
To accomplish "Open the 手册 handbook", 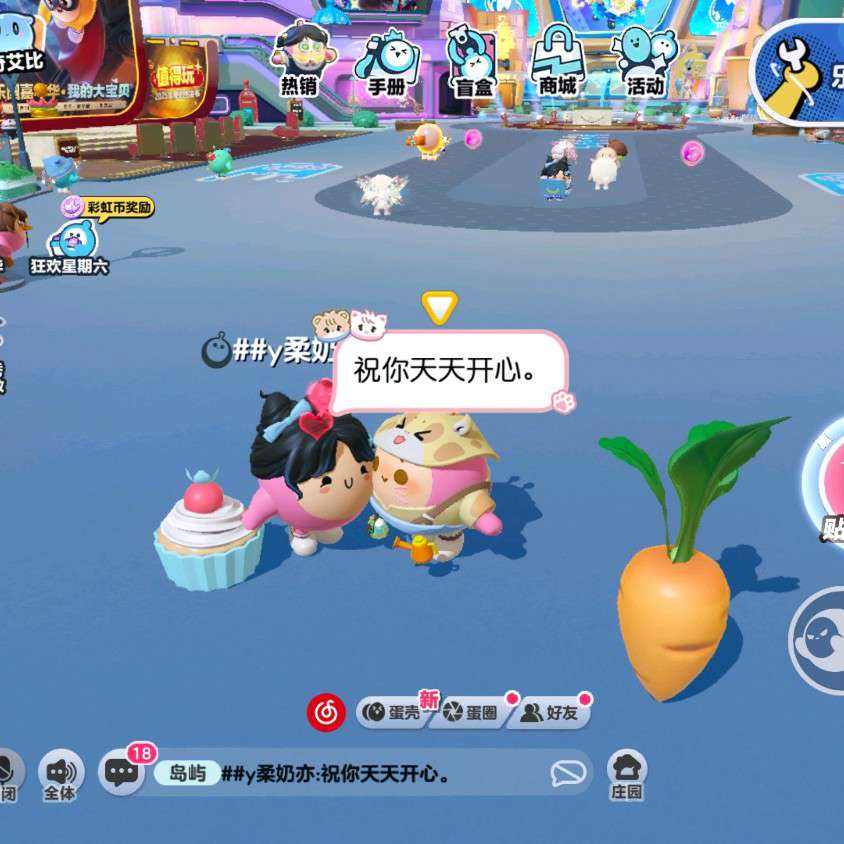I will (x=386, y=60).
